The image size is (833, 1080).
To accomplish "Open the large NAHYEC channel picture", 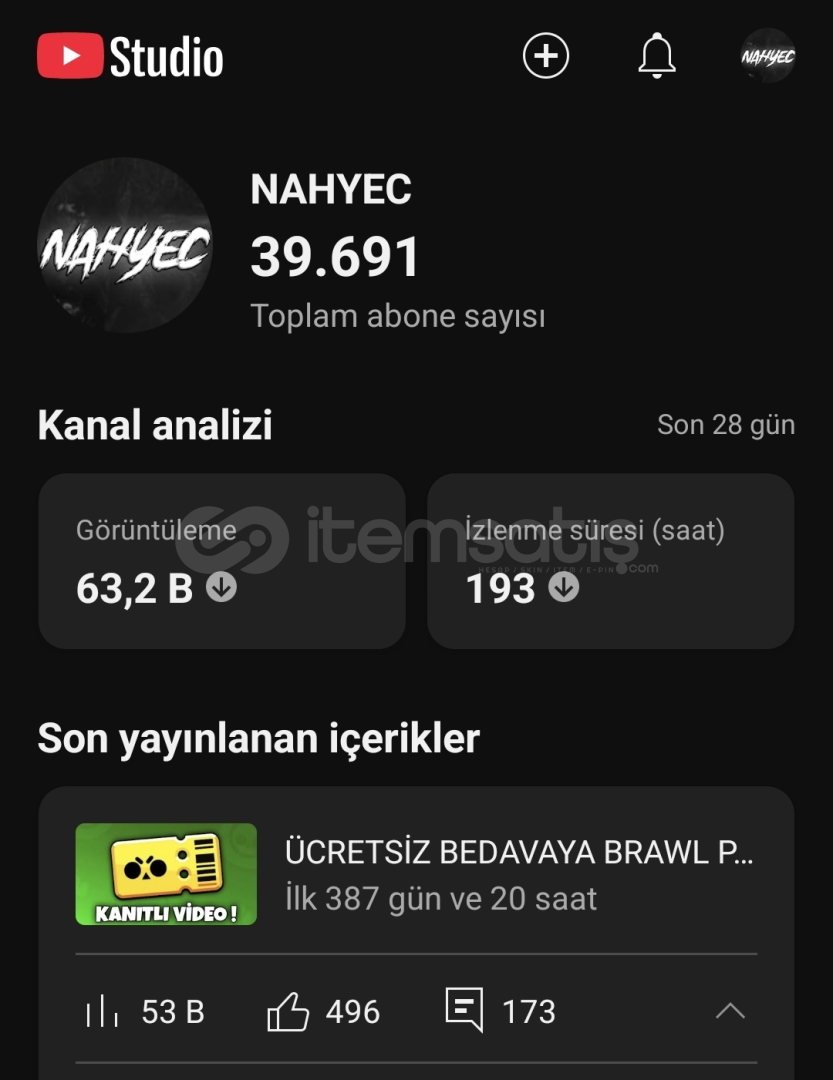I will coord(125,246).
